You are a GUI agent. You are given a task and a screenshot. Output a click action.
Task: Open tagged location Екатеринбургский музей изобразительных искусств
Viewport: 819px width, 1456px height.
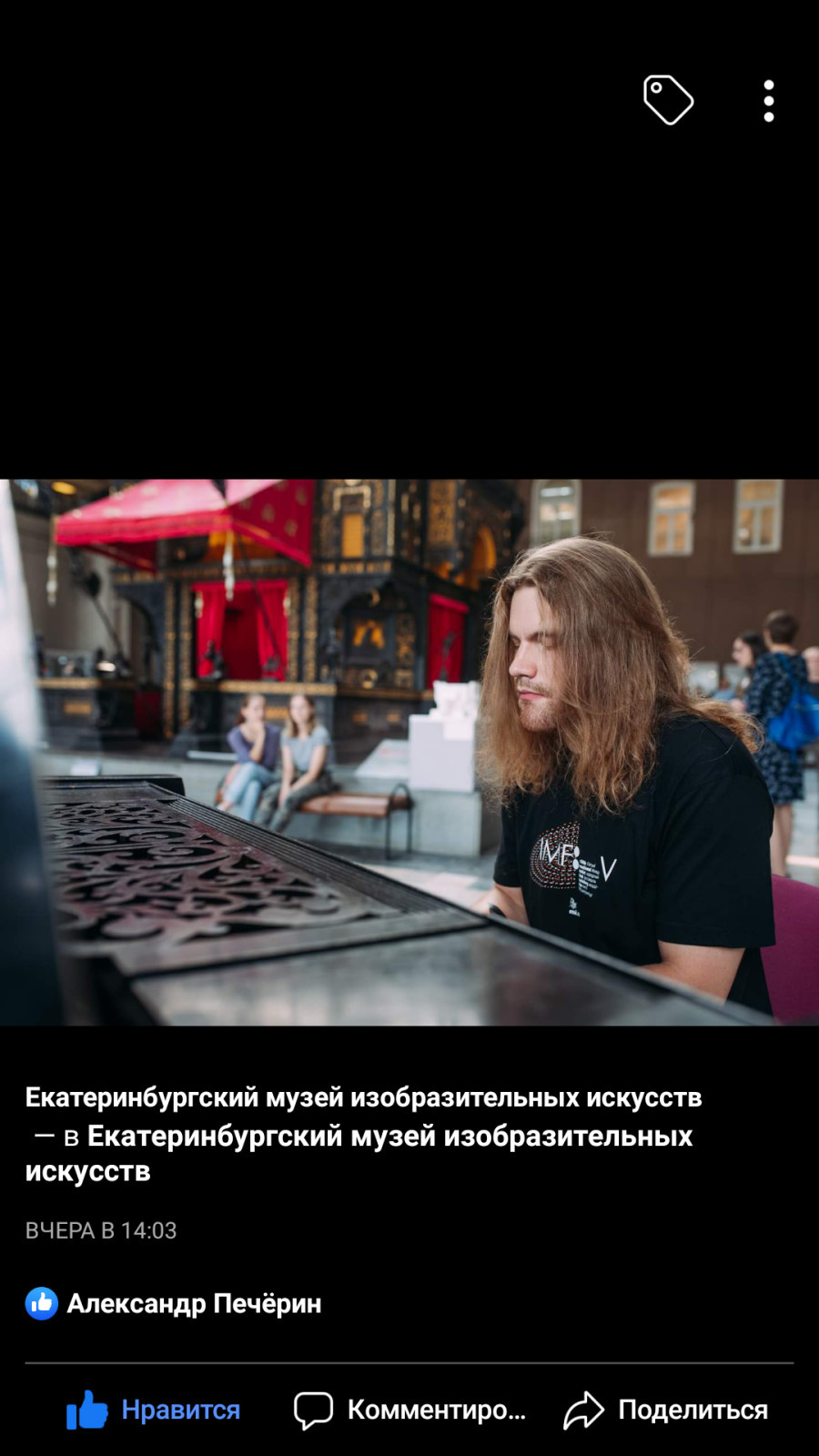click(x=389, y=1136)
